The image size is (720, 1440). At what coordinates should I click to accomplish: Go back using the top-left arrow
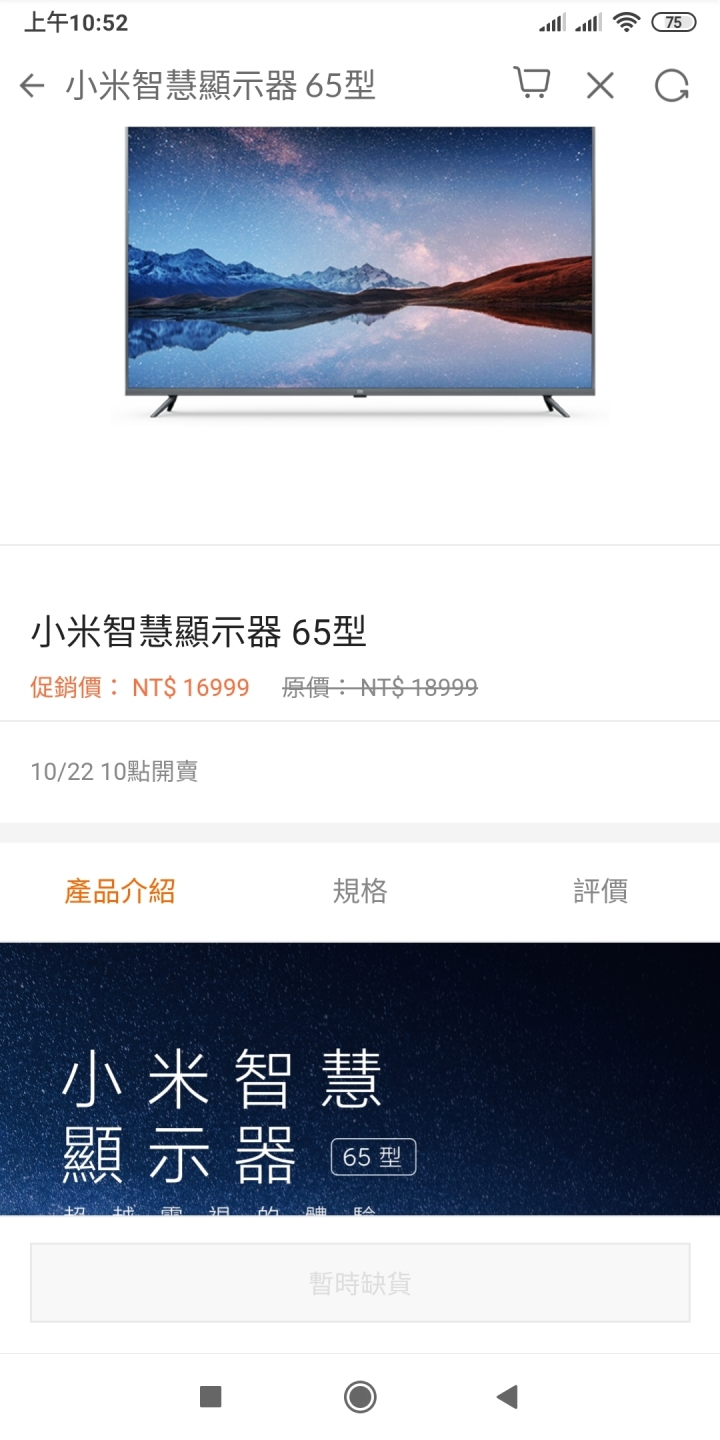pyautogui.click(x=32, y=86)
